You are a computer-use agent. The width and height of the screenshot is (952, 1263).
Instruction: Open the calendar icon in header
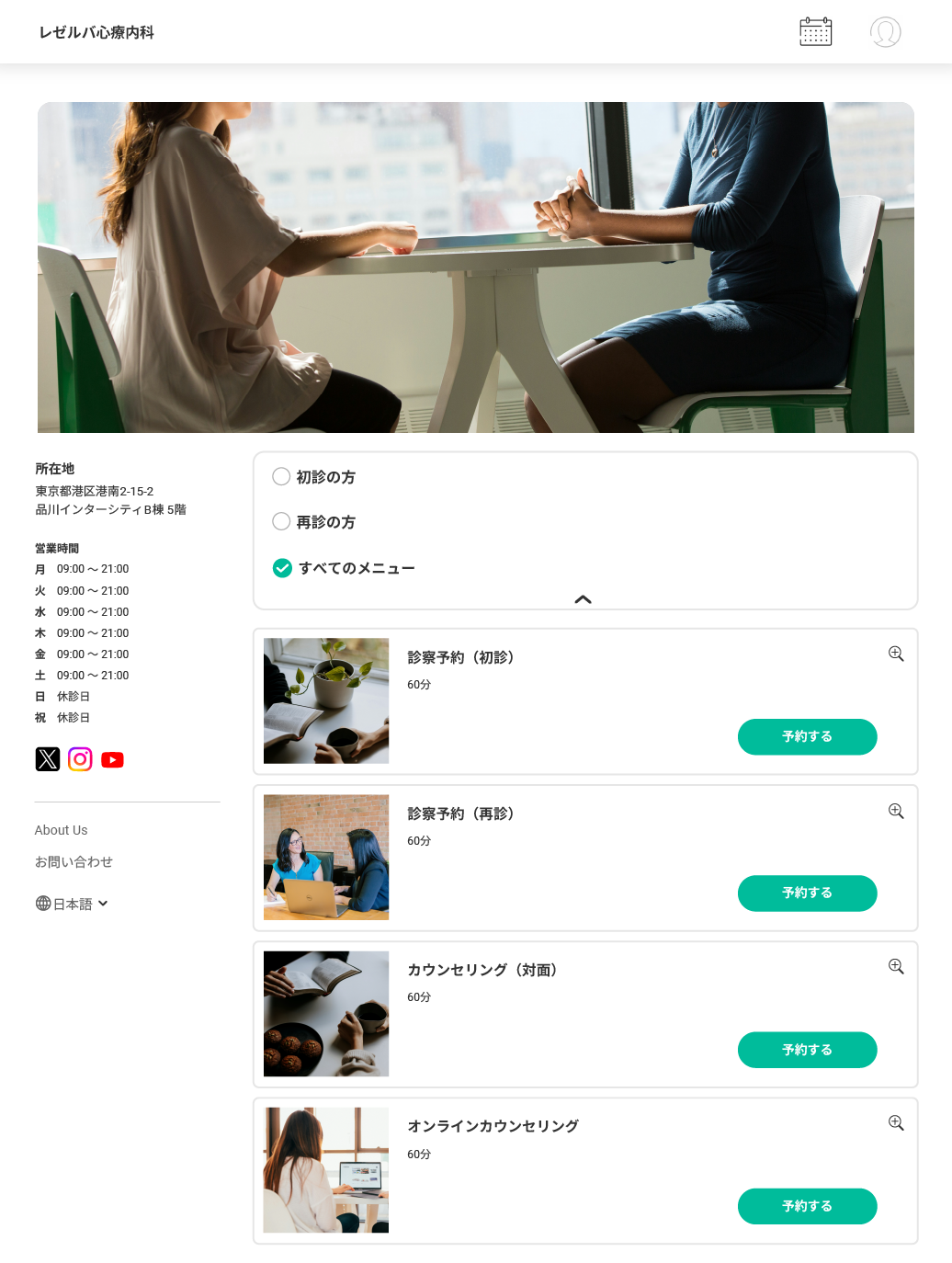coord(815,32)
